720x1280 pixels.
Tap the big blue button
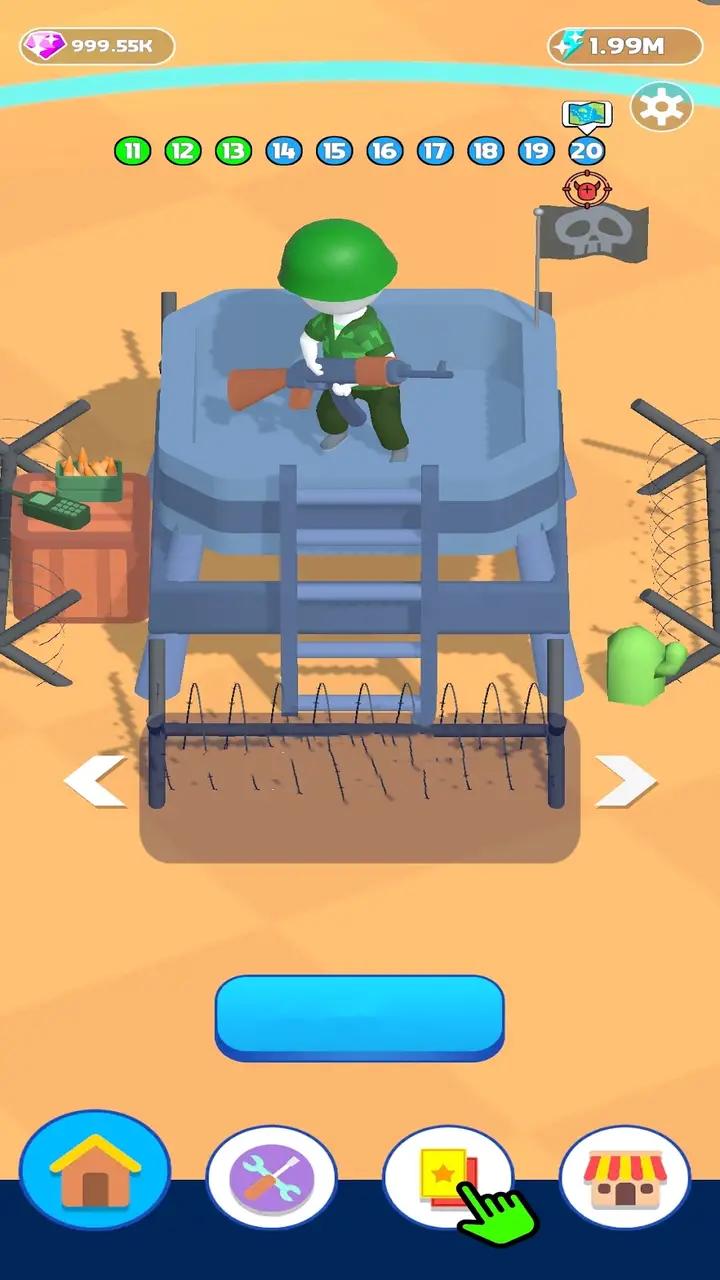point(359,1016)
